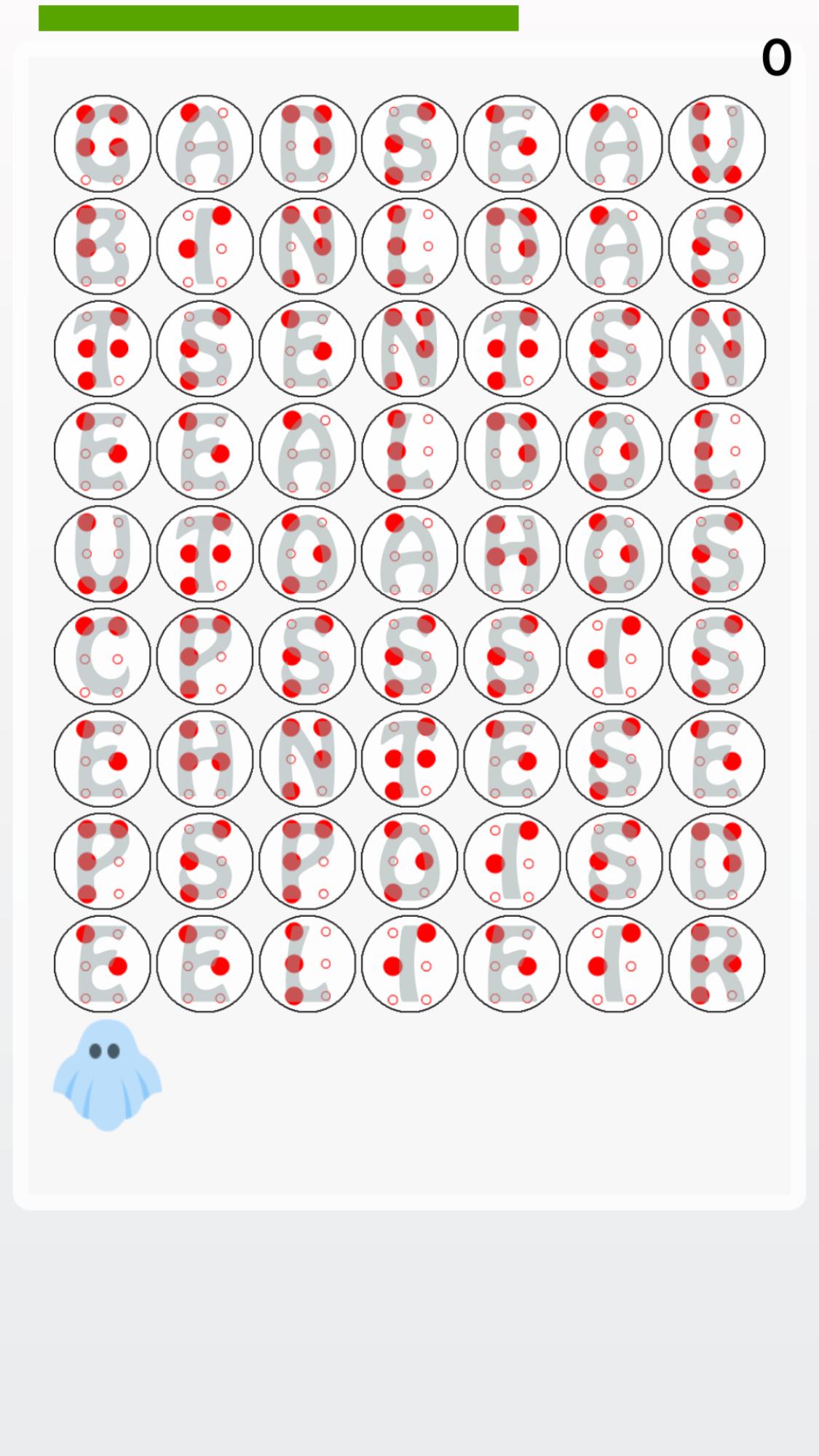Pick the letter C starting the sixth row
Screen dimensions: 819x1456
coord(102,655)
